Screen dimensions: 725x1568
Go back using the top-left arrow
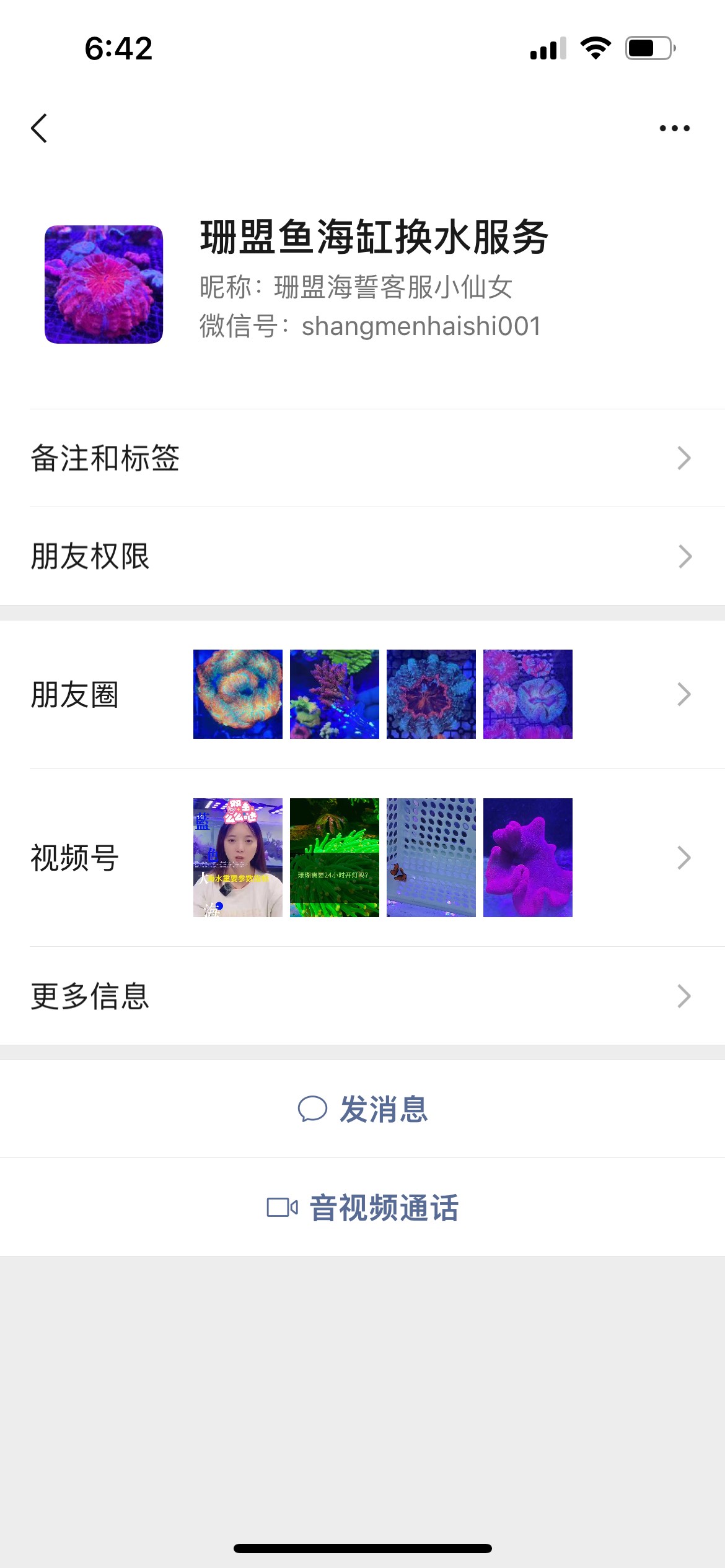(39, 128)
